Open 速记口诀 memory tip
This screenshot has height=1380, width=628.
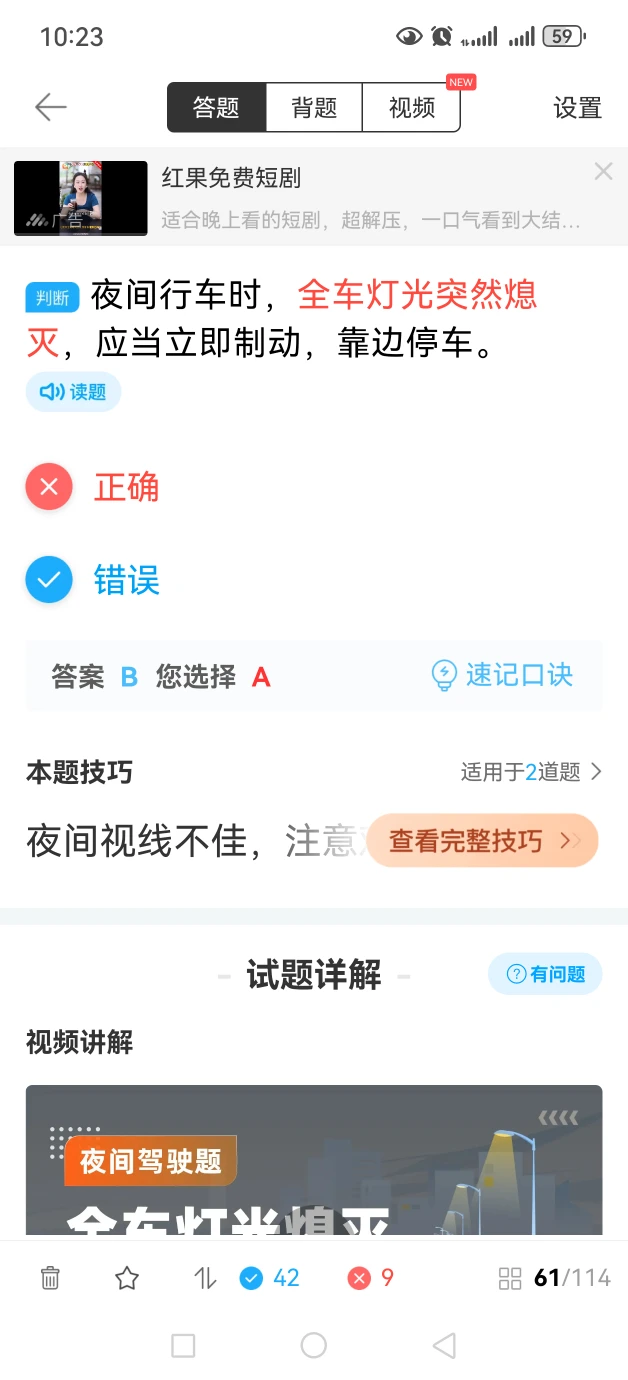click(502, 676)
